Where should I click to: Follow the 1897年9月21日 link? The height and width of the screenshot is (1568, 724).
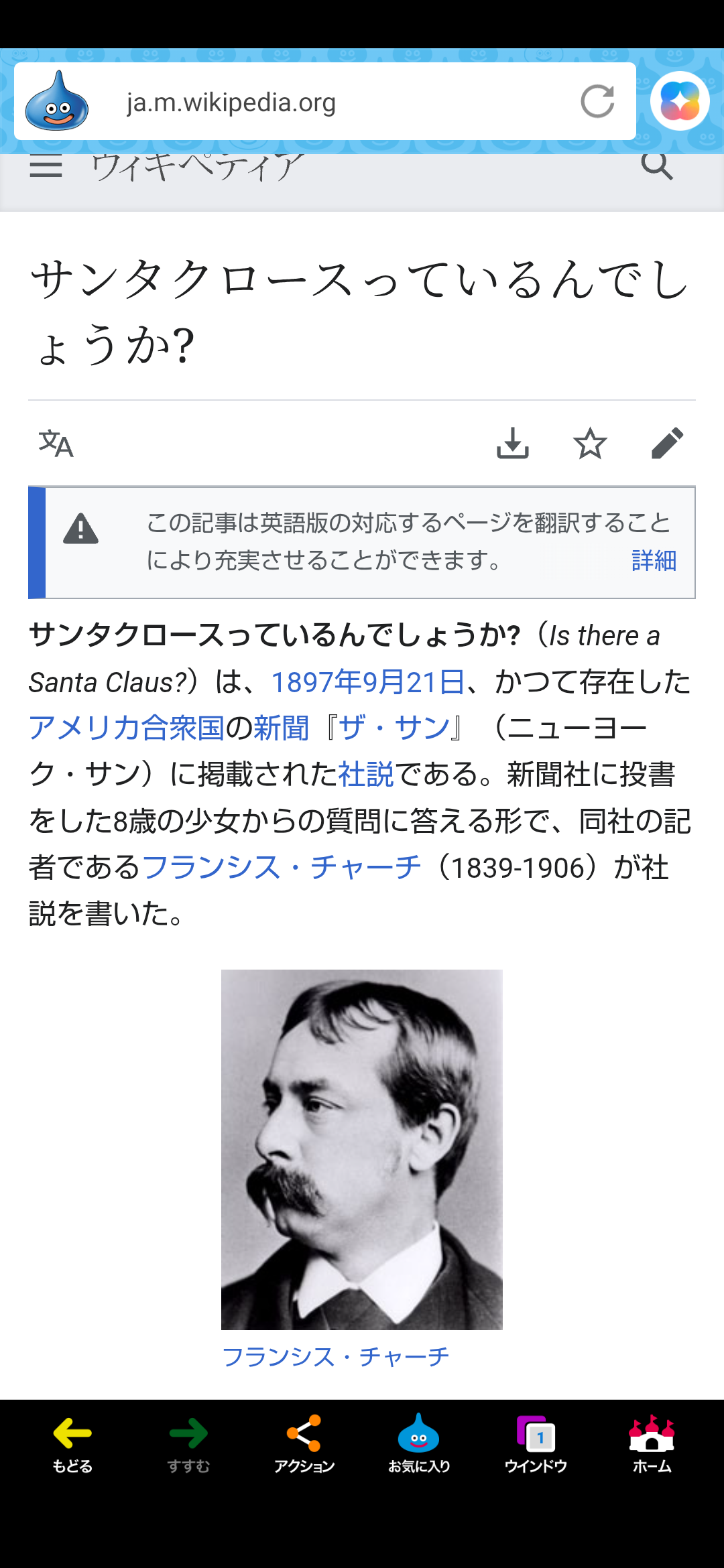point(368,682)
